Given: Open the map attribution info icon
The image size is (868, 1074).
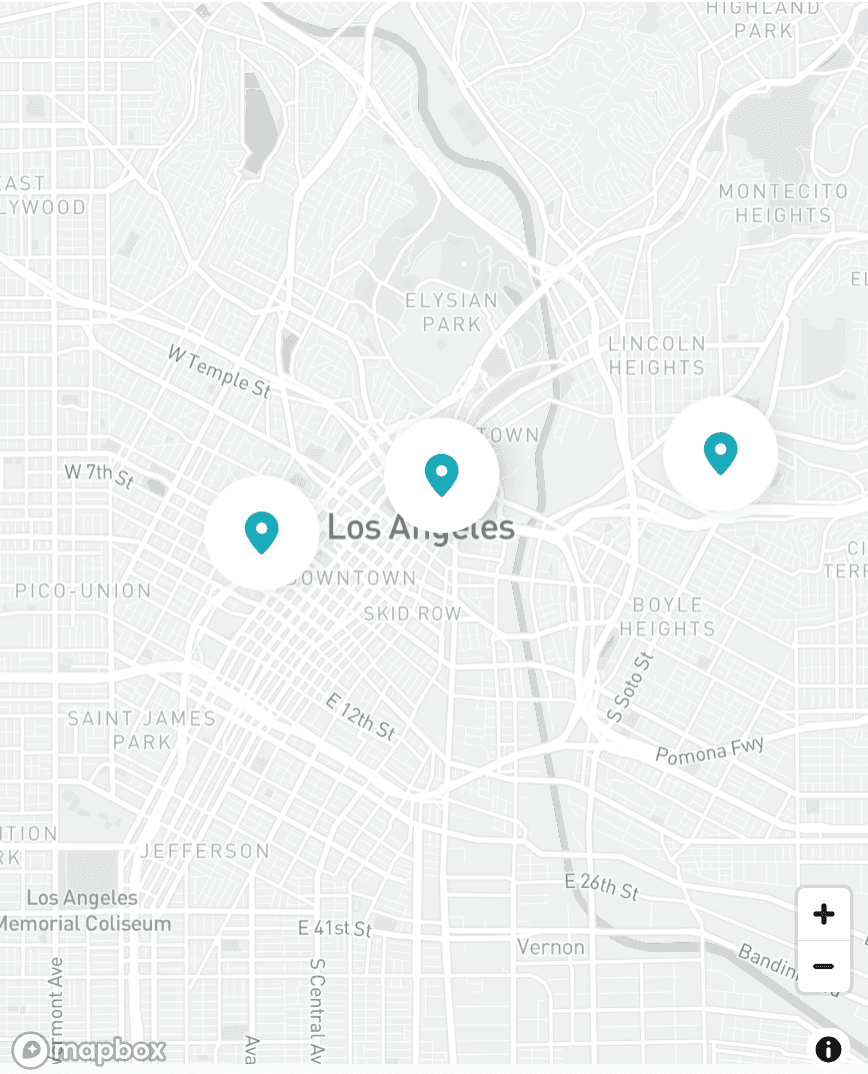Looking at the screenshot, I should tap(828, 1049).
